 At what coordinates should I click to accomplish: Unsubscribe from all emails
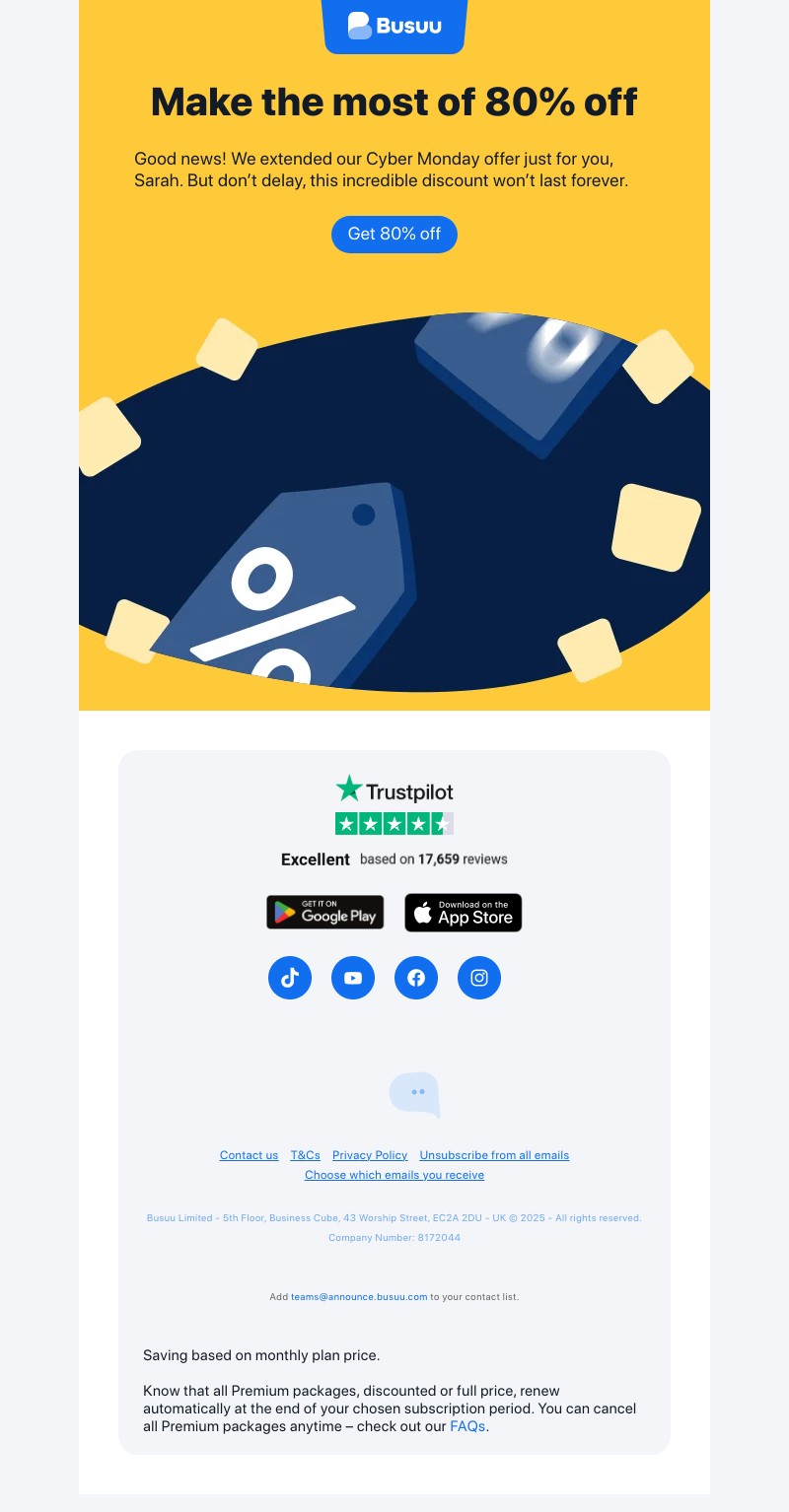tap(494, 1155)
